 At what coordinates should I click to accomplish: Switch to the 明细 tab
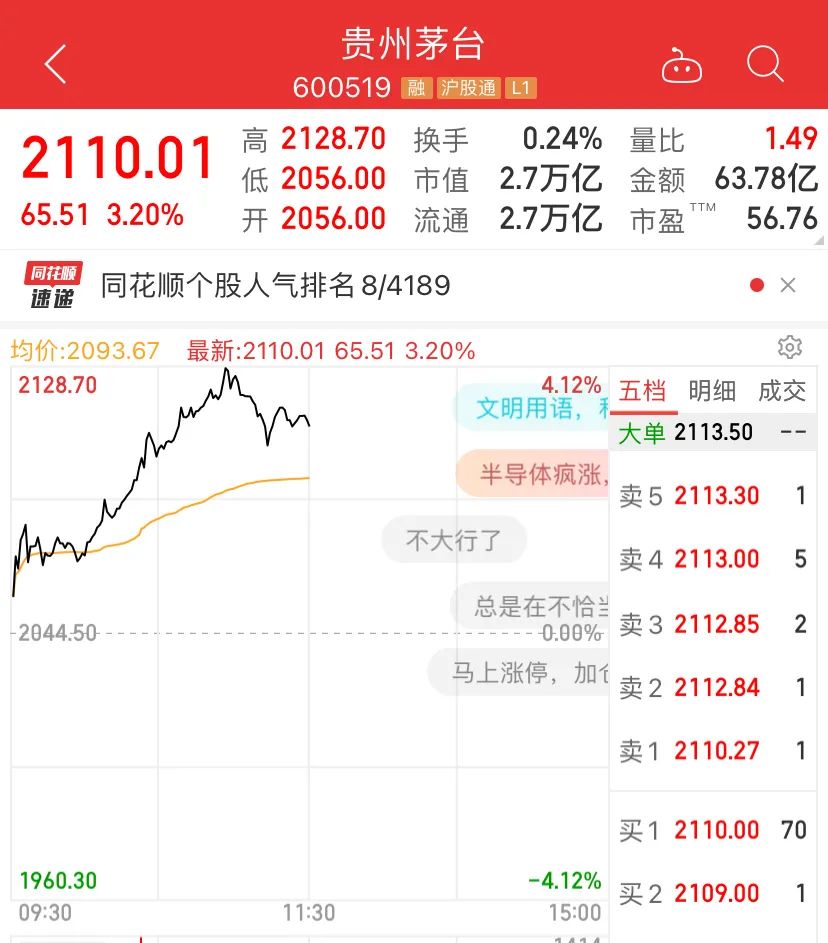click(x=712, y=391)
